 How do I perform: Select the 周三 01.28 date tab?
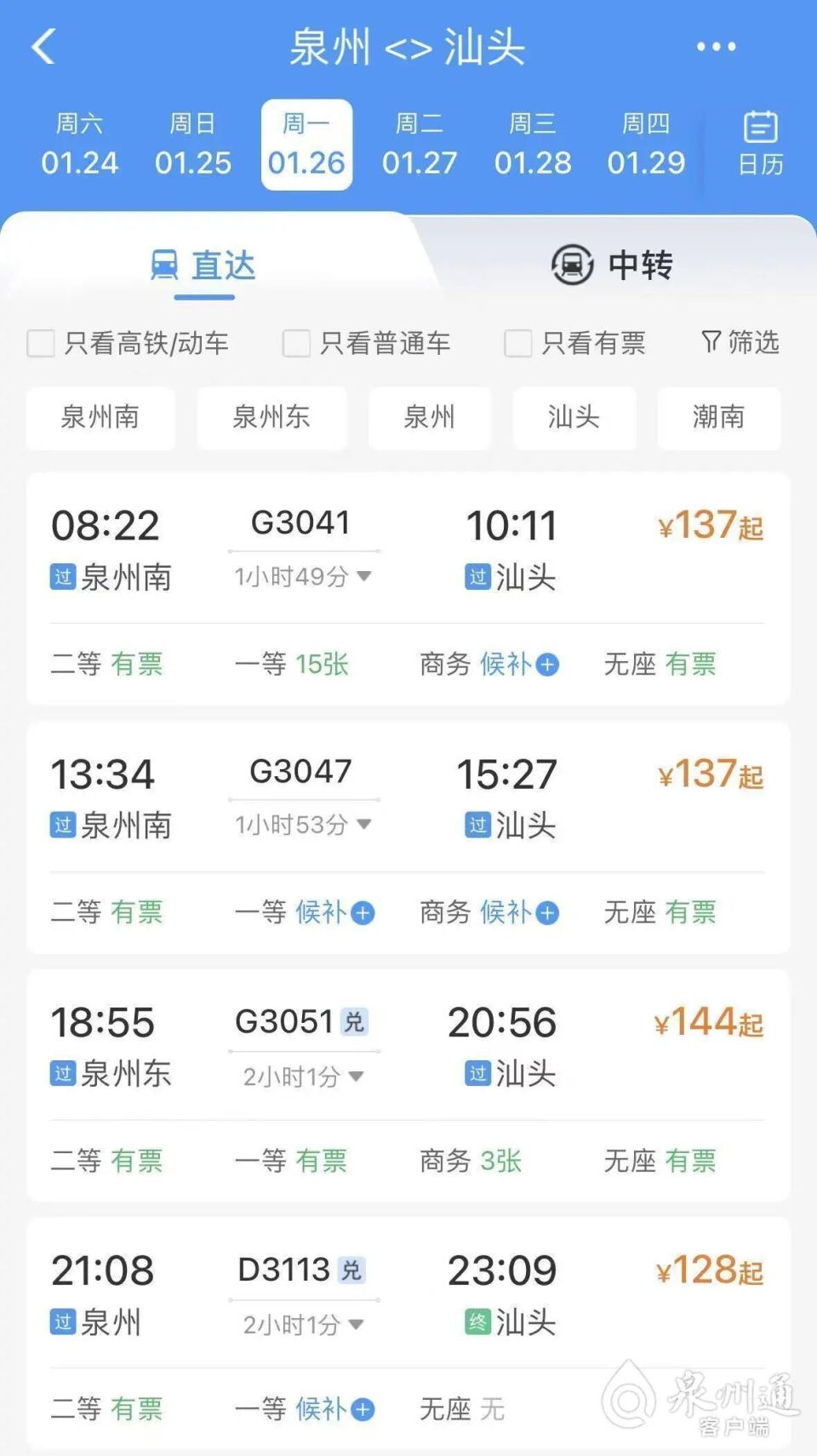pyautogui.click(x=534, y=145)
